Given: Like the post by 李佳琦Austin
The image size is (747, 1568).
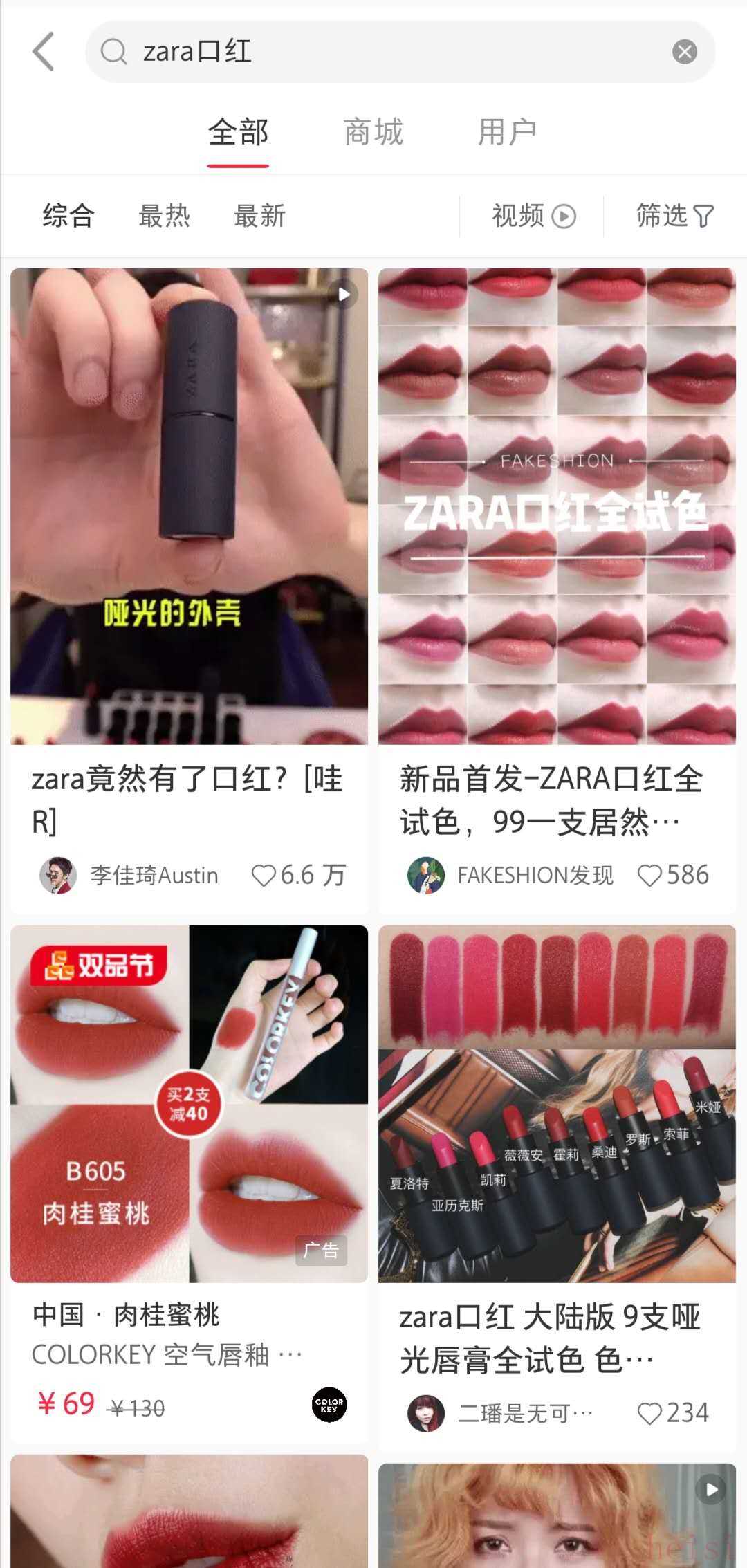Looking at the screenshot, I should (264, 876).
